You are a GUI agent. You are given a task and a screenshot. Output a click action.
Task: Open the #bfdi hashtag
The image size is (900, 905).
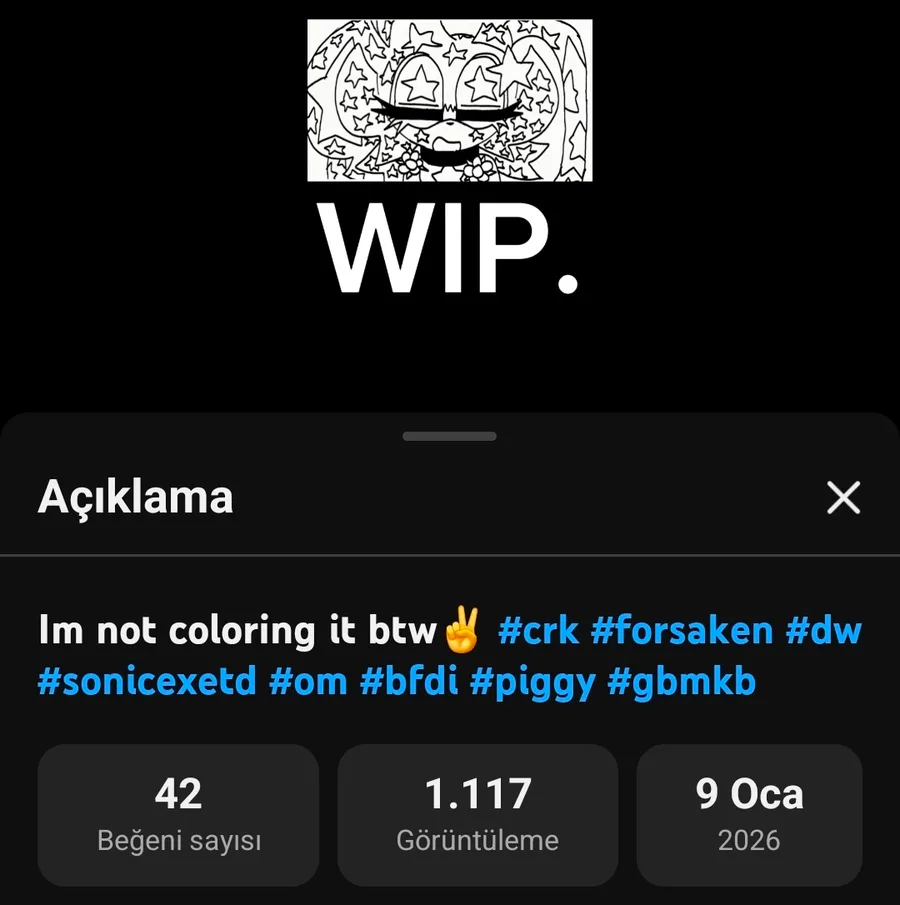click(x=409, y=681)
